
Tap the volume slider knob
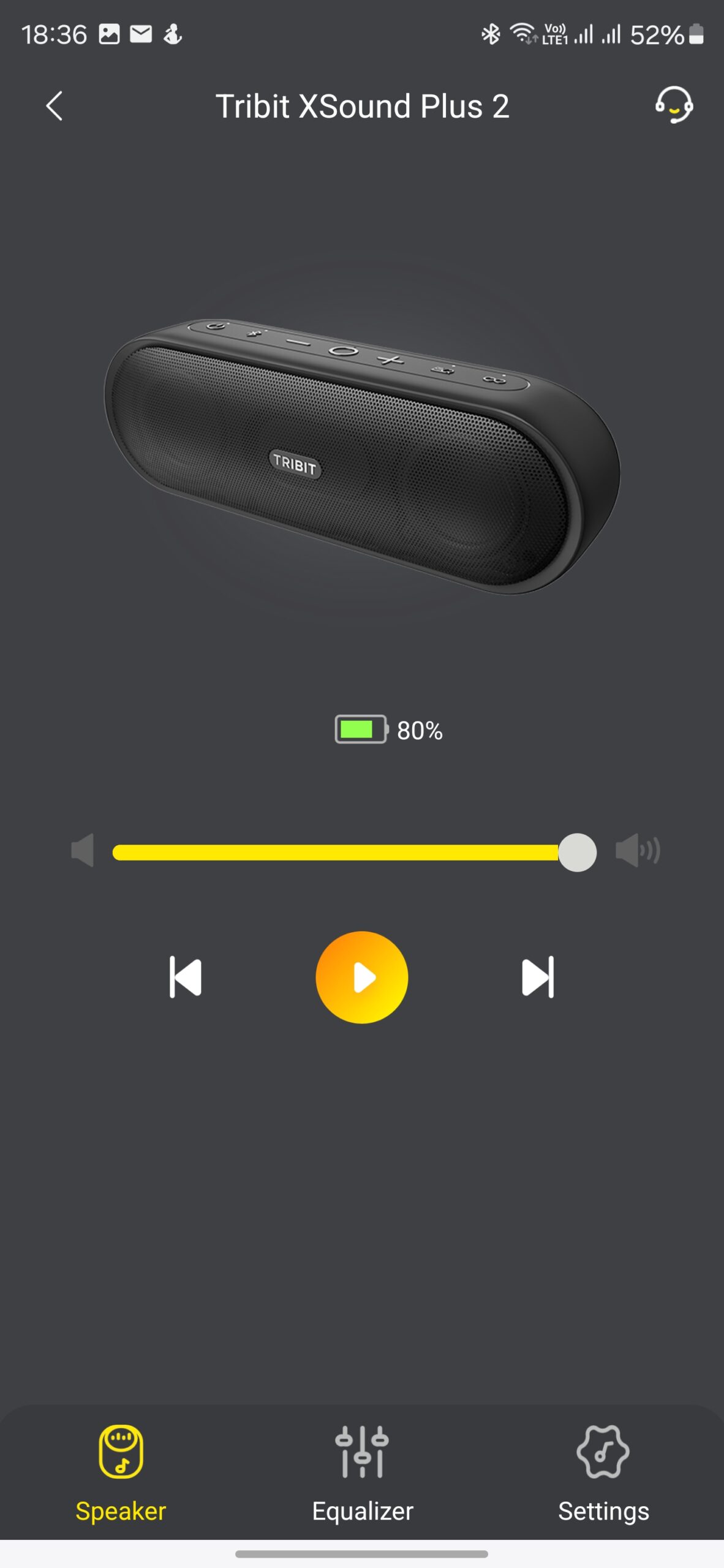[577, 852]
